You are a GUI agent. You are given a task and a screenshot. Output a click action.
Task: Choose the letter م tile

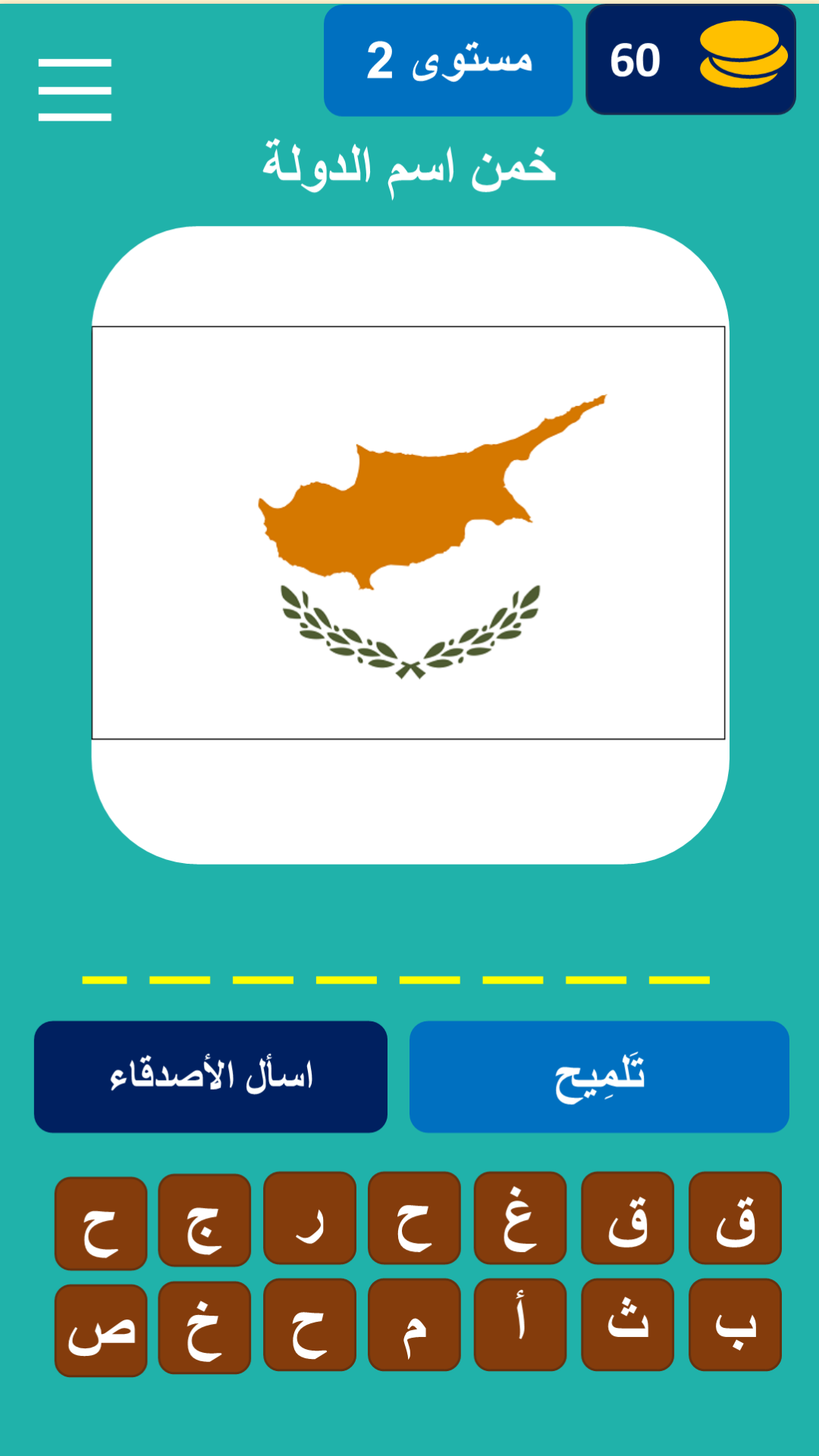pos(414,1325)
